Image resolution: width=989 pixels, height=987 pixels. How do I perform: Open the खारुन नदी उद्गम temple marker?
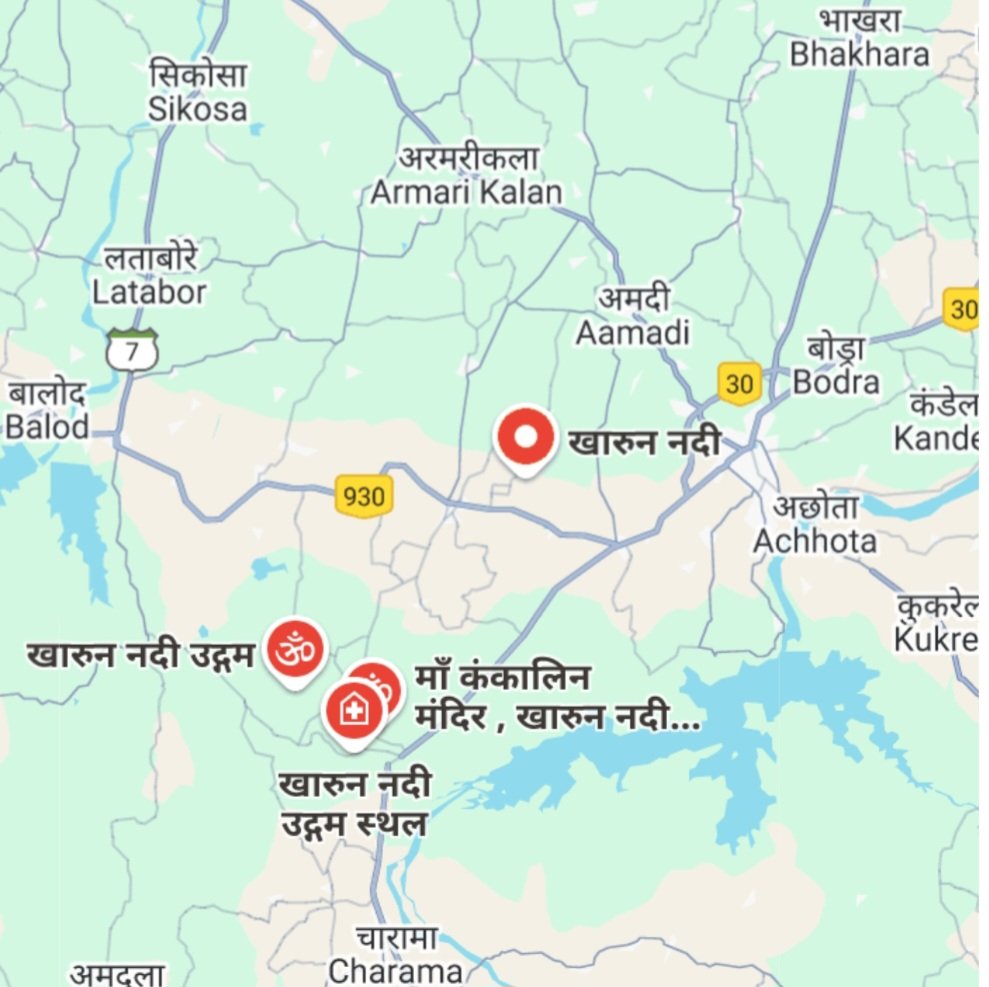pos(295,649)
